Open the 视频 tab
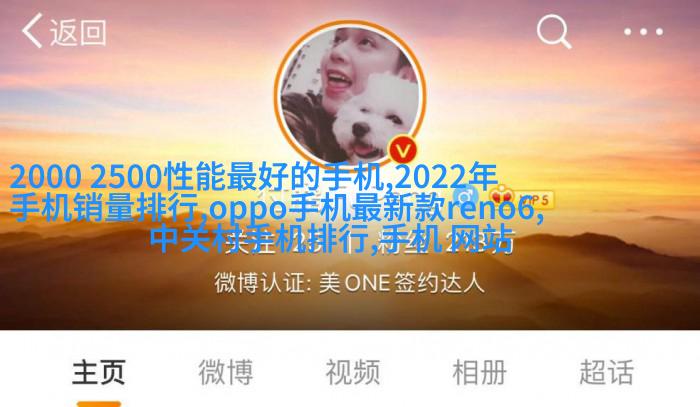The width and height of the screenshot is (700, 407). pos(352,373)
